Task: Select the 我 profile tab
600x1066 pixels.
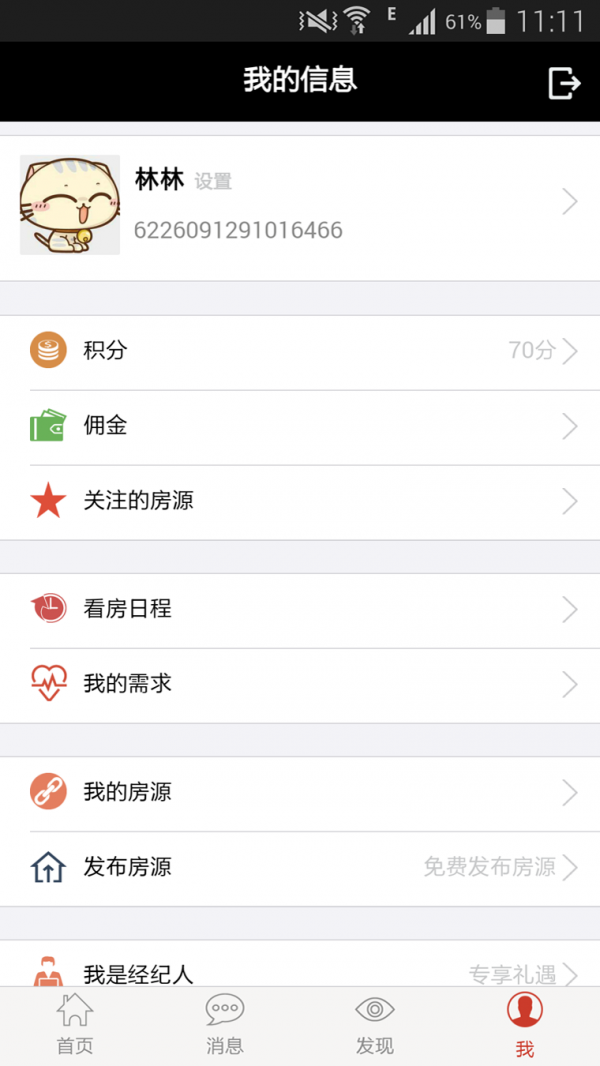Action: pos(525,1025)
